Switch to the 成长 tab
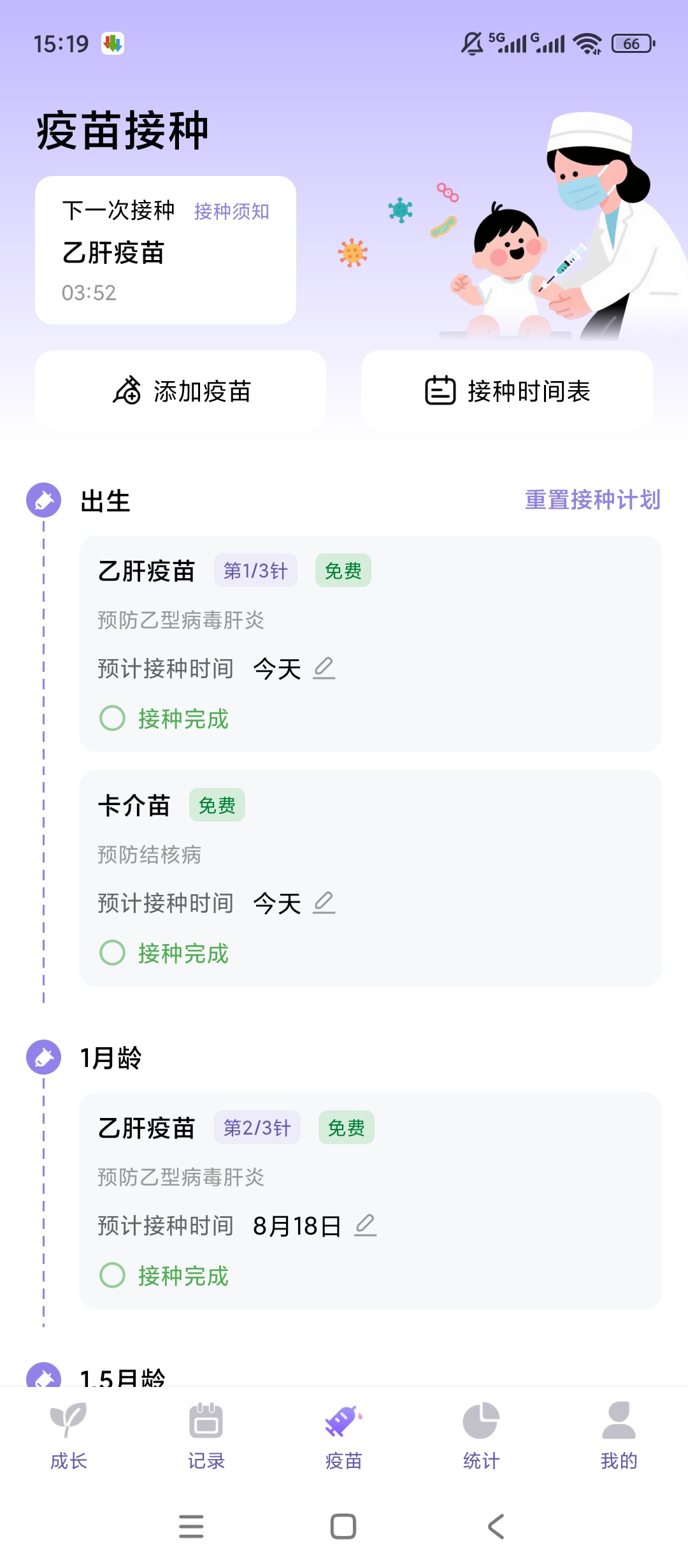The width and height of the screenshot is (688, 1568). tap(69, 1435)
